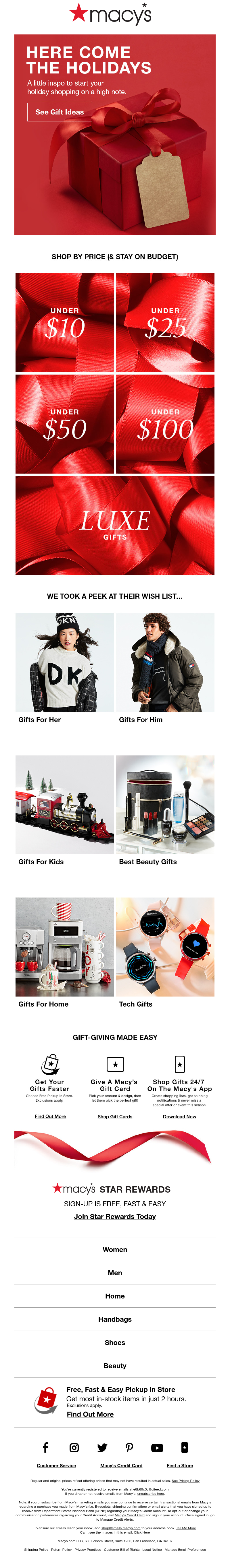This screenshot has width=230, height=1568.
Task: Go to the Beauty category row
Action: tap(115, 1365)
